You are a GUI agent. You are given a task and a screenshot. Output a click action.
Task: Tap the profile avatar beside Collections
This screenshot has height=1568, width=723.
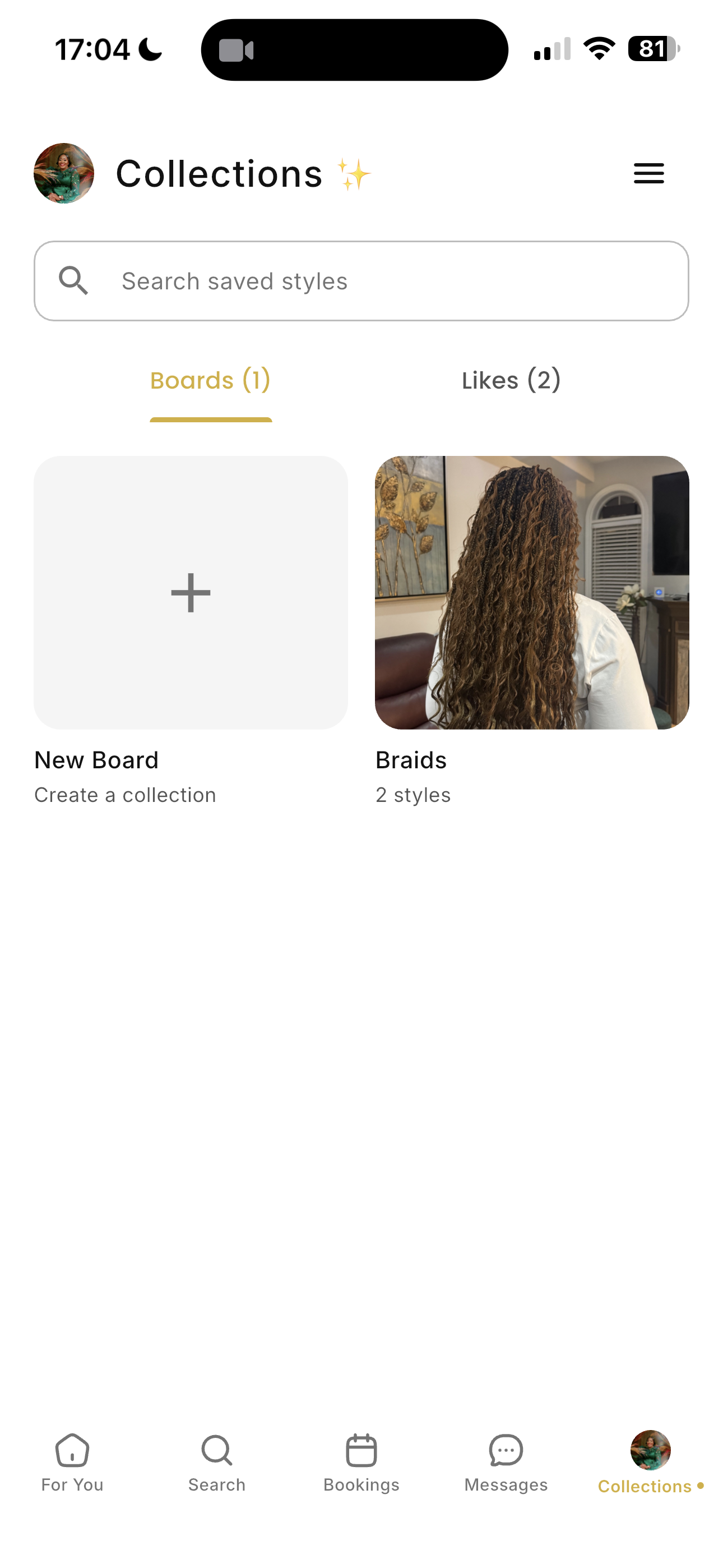(64, 173)
